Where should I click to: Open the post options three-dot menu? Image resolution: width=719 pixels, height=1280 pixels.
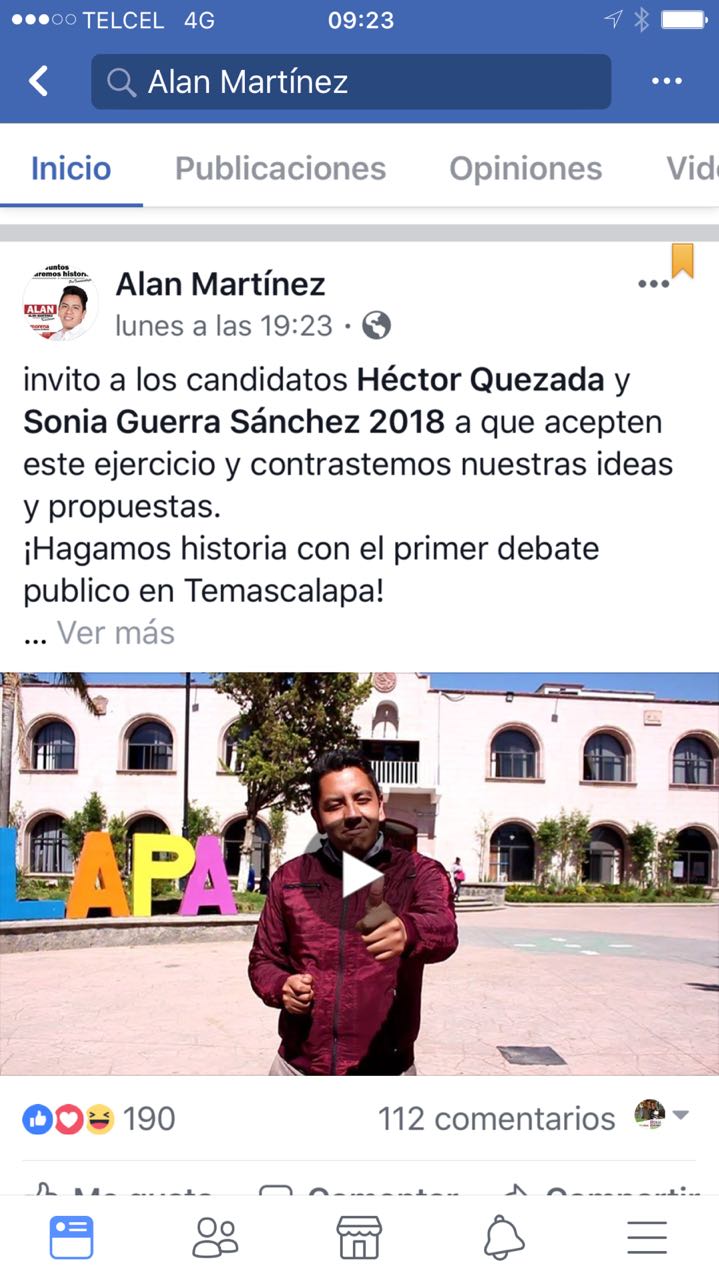[653, 284]
